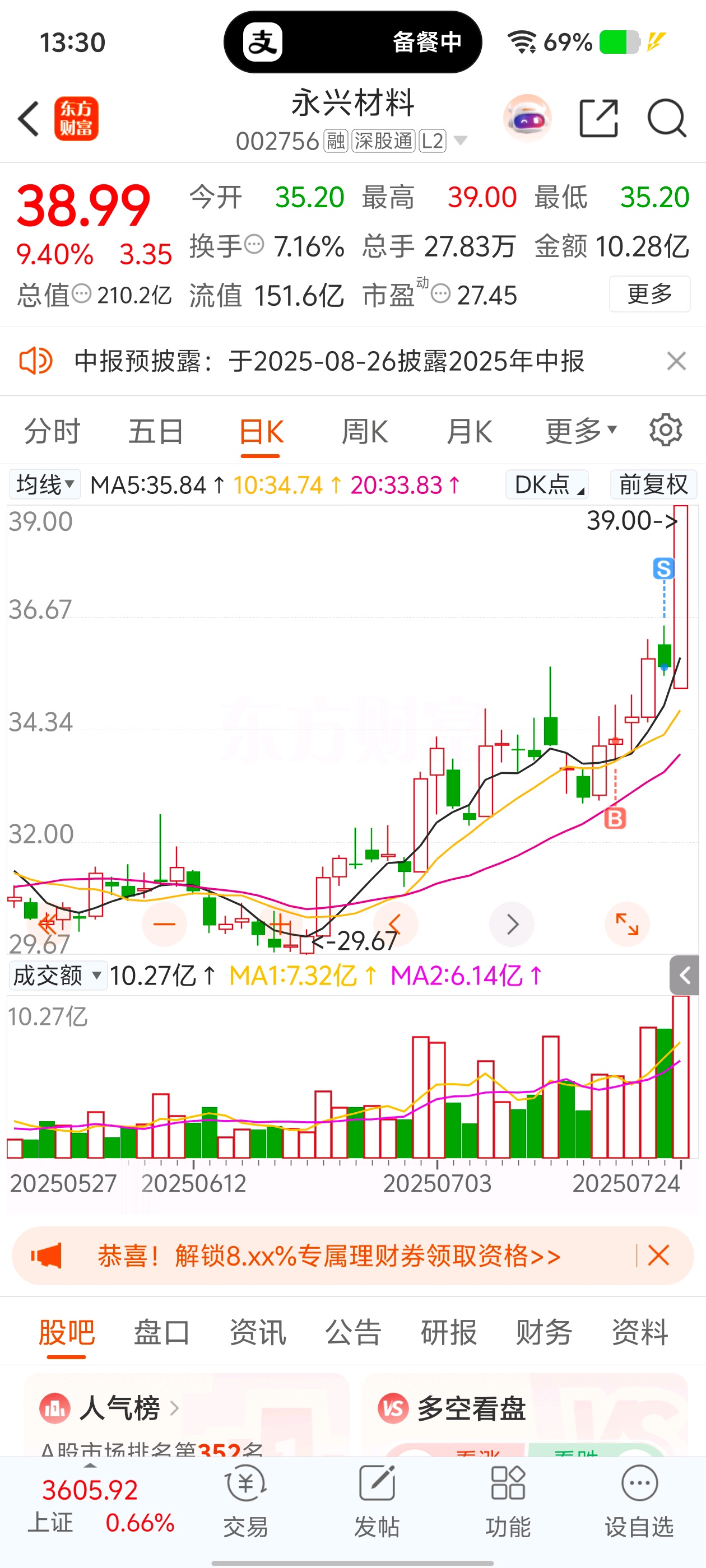Tap the 前复权 adjustment button
Viewport: 706px width, 1568px height.
pyautogui.click(x=654, y=484)
